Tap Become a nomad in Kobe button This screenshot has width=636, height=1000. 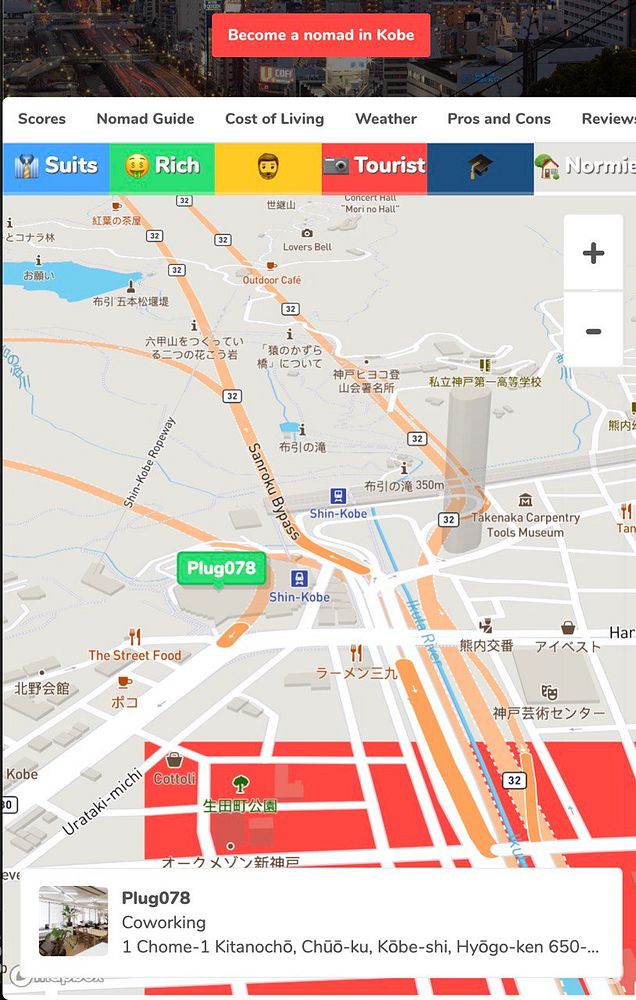pyautogui.click(x=320, y=35)
